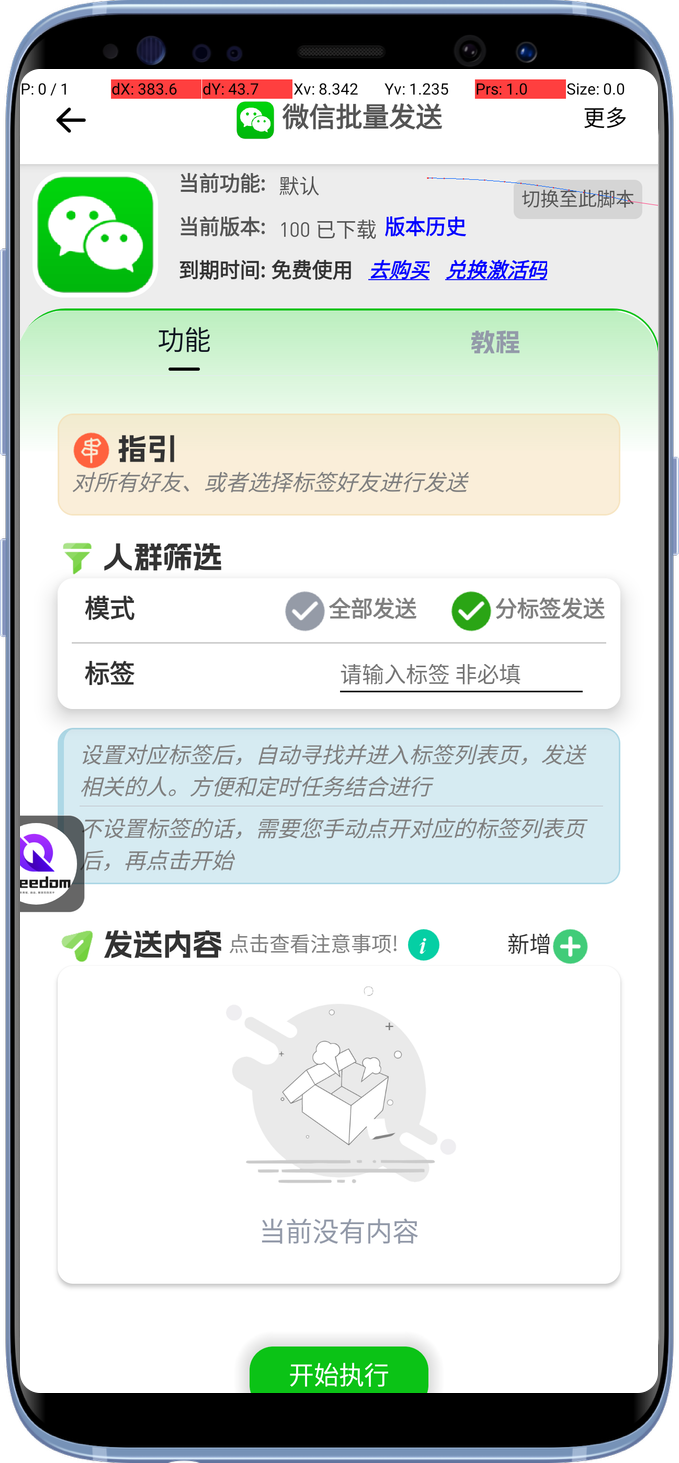Select 分标签发送 mode
This screenshot has height=1463, width=679.
click(x=528, y=610)
